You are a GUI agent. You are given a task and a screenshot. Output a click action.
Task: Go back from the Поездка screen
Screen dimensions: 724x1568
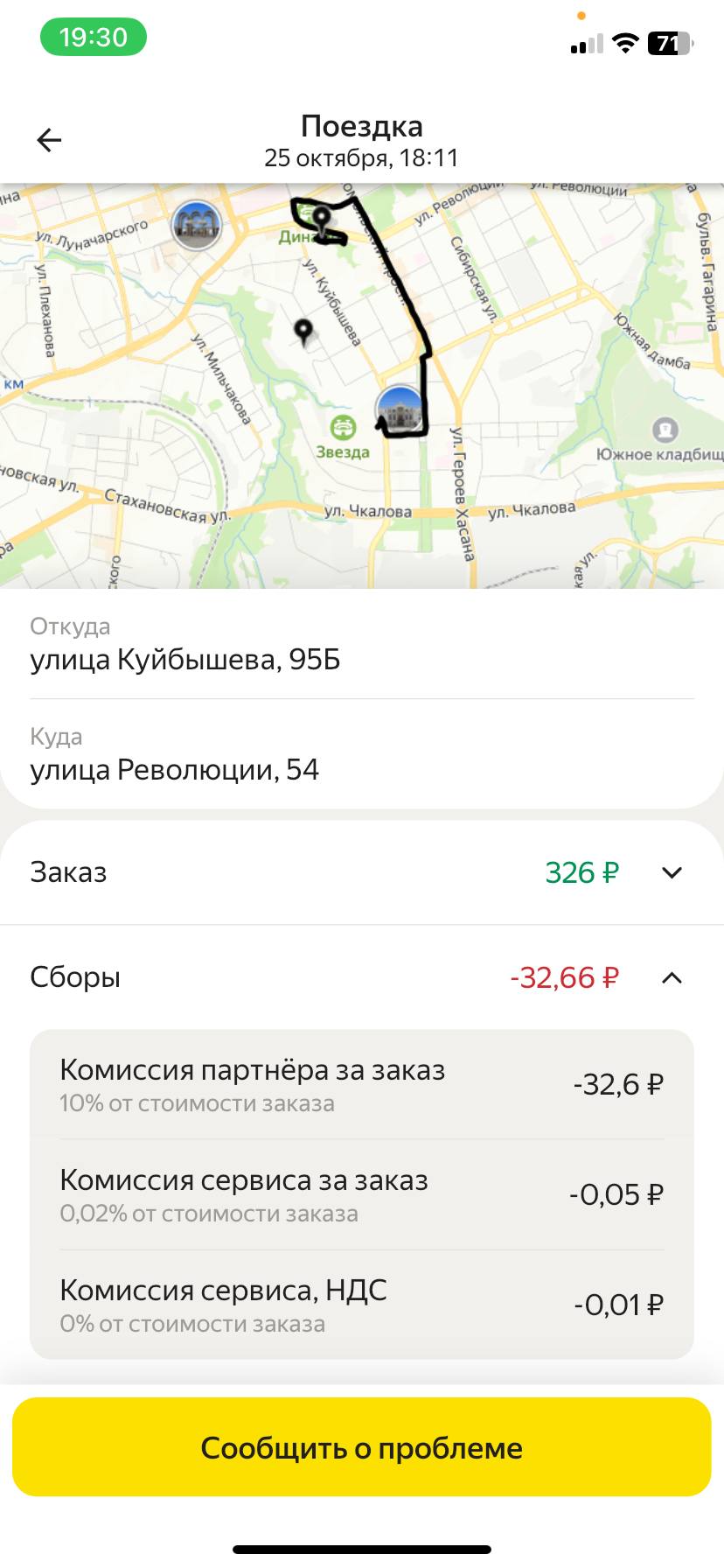49,140
